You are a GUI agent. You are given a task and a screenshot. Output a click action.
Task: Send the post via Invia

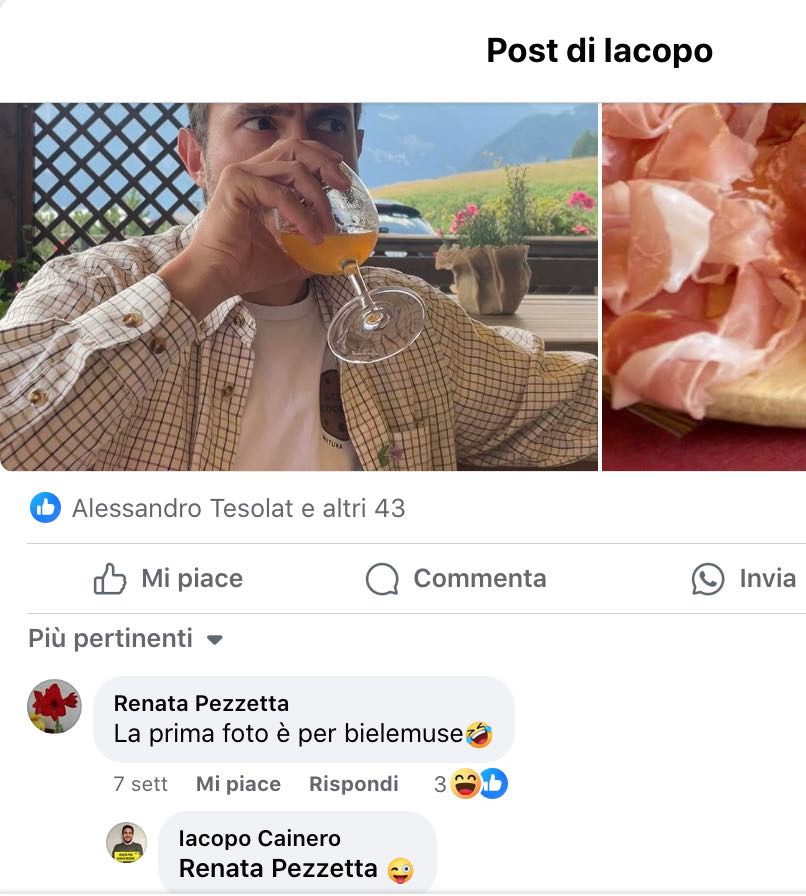744,578
